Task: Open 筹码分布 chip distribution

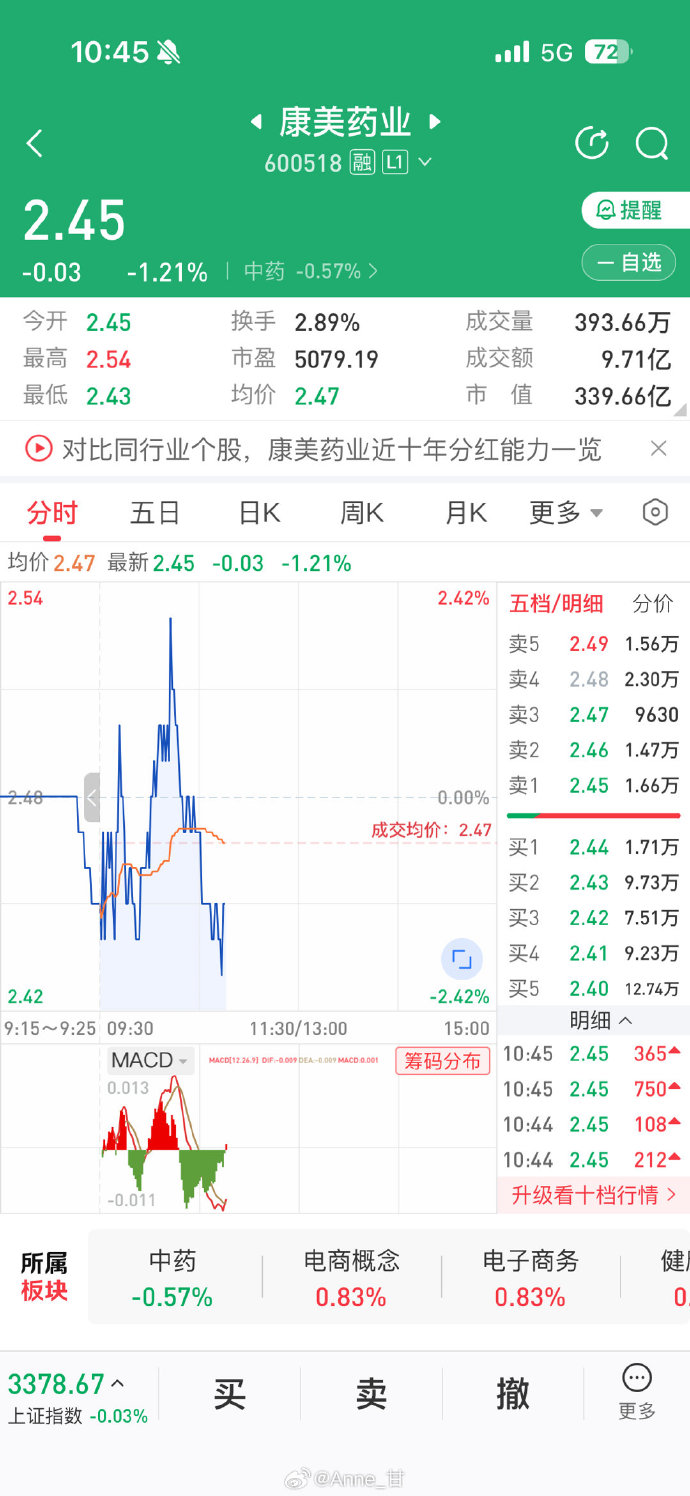Action: point(443,1061)
